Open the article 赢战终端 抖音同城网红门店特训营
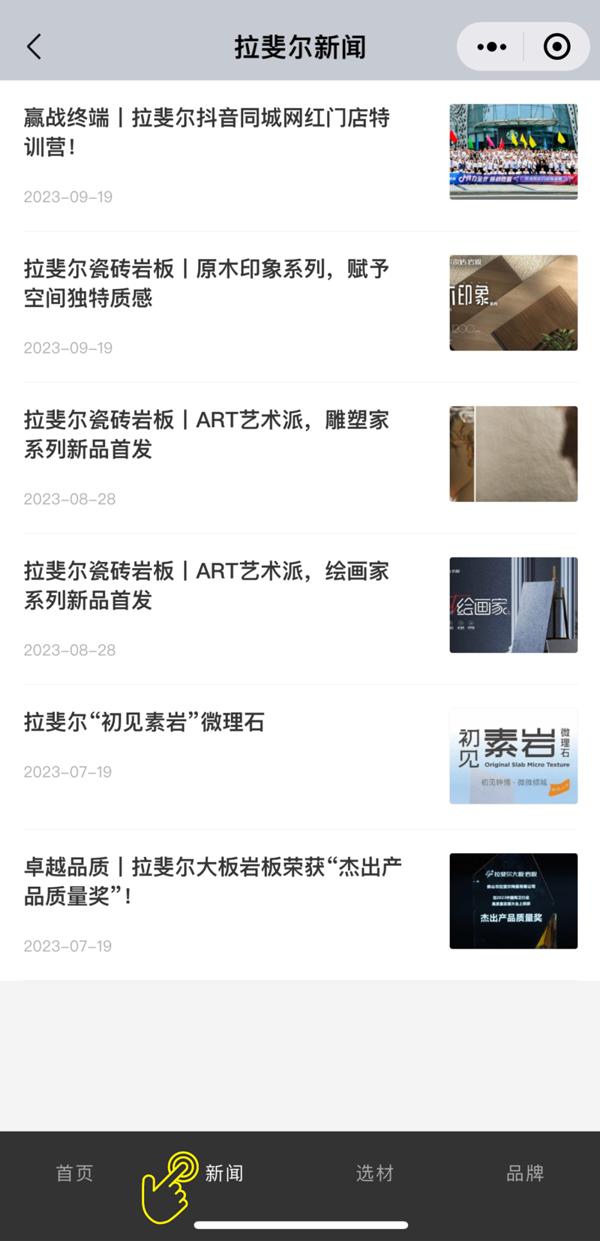Image resolution: width=600 pixels, height=1241 pixels. (x=300, y=155)
